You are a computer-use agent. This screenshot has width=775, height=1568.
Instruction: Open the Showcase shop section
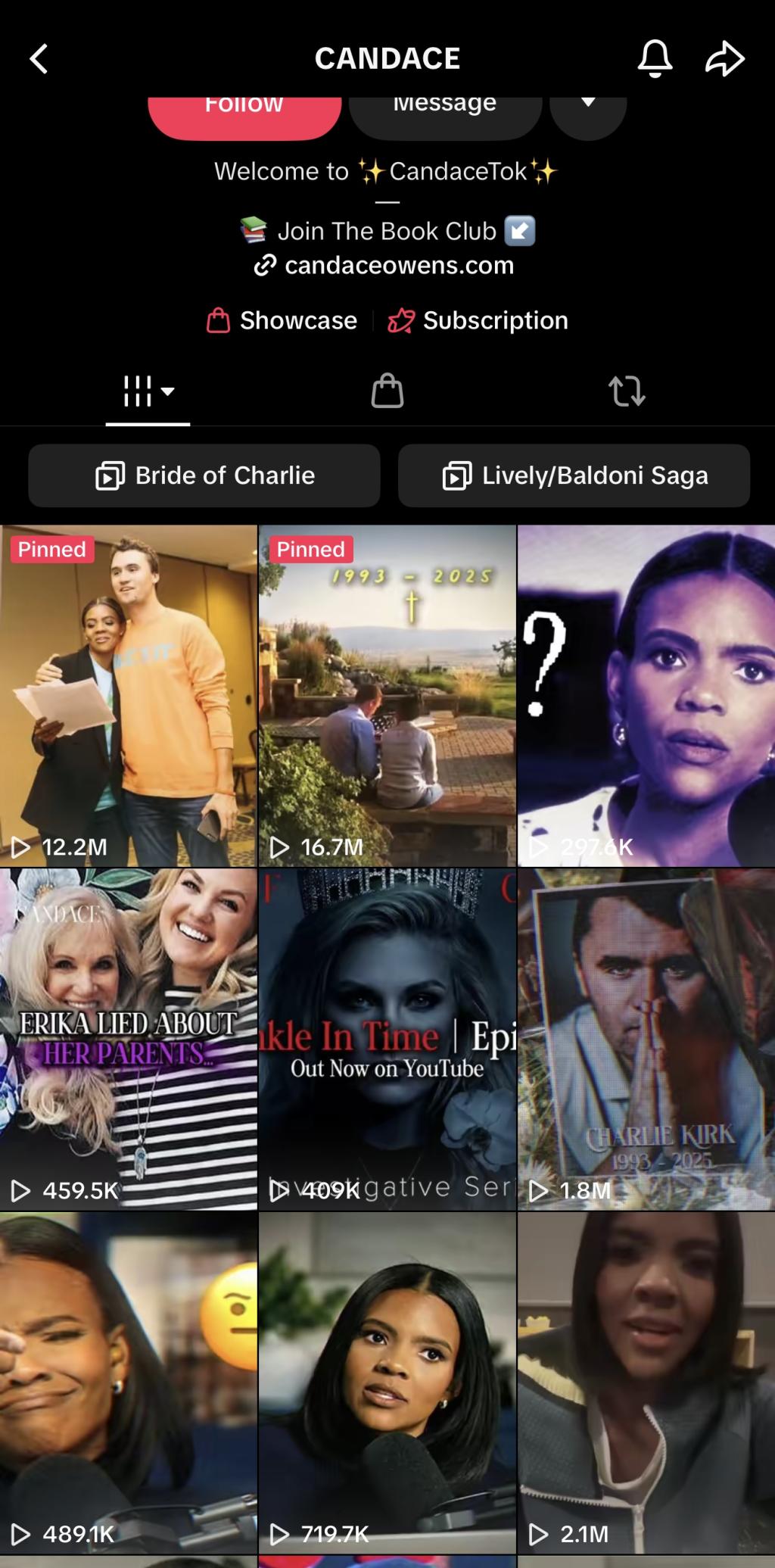pyautogui.click(x=282, y=320)
